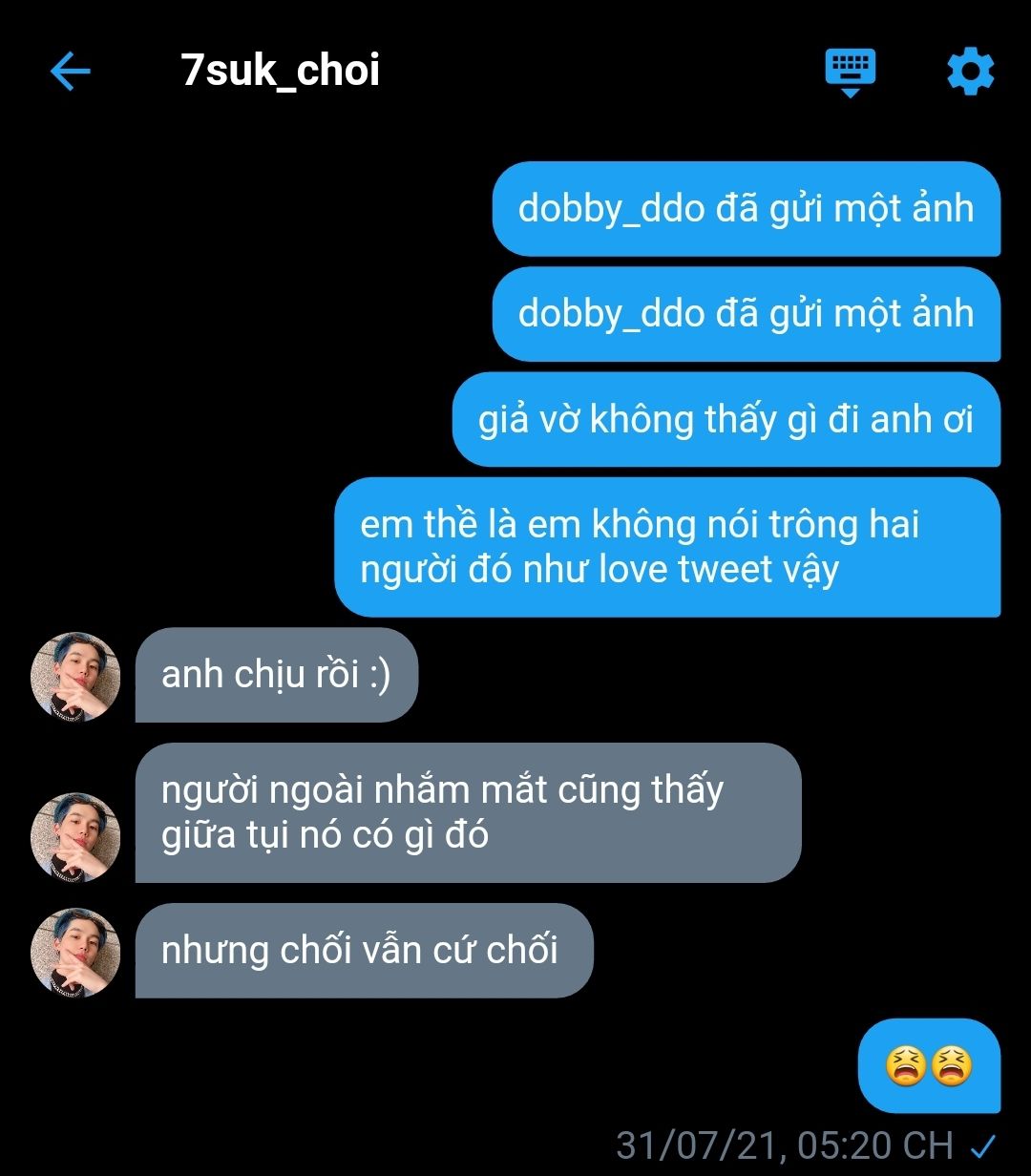Screen dimensions: 1031x1176
Task: Go back from the 7suk_choi chat
Action: (x=70, y=72)
